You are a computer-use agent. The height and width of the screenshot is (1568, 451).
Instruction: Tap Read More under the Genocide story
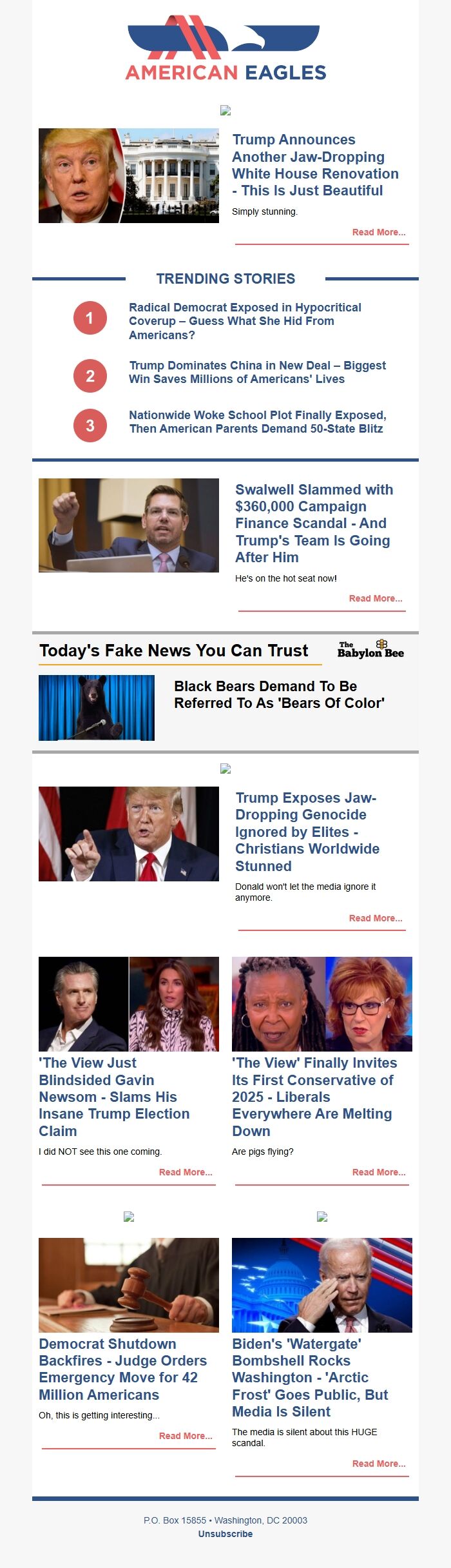point(375,919)
